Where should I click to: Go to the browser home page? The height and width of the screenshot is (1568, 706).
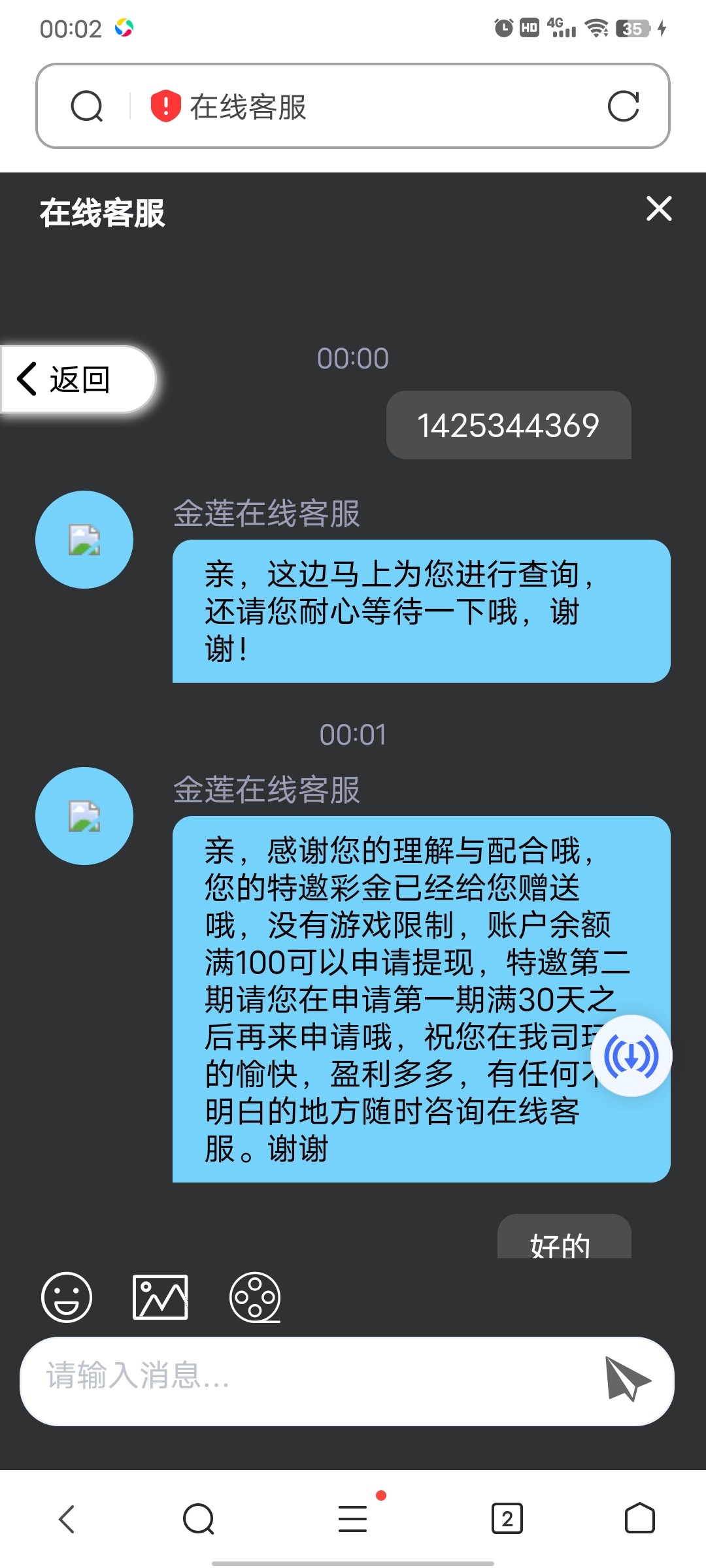pos(639,1519)
